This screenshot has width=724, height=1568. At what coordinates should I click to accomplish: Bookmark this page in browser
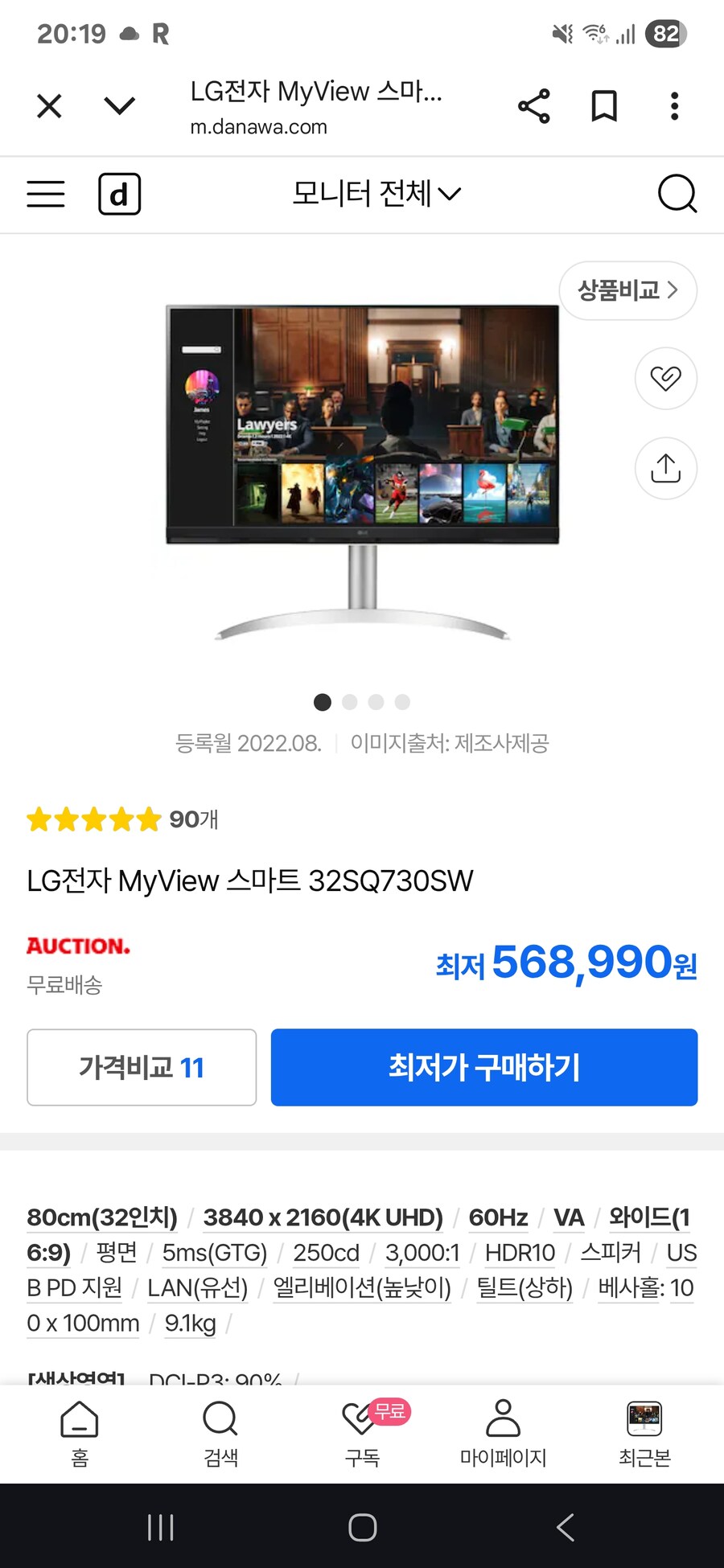pos(604,106)
